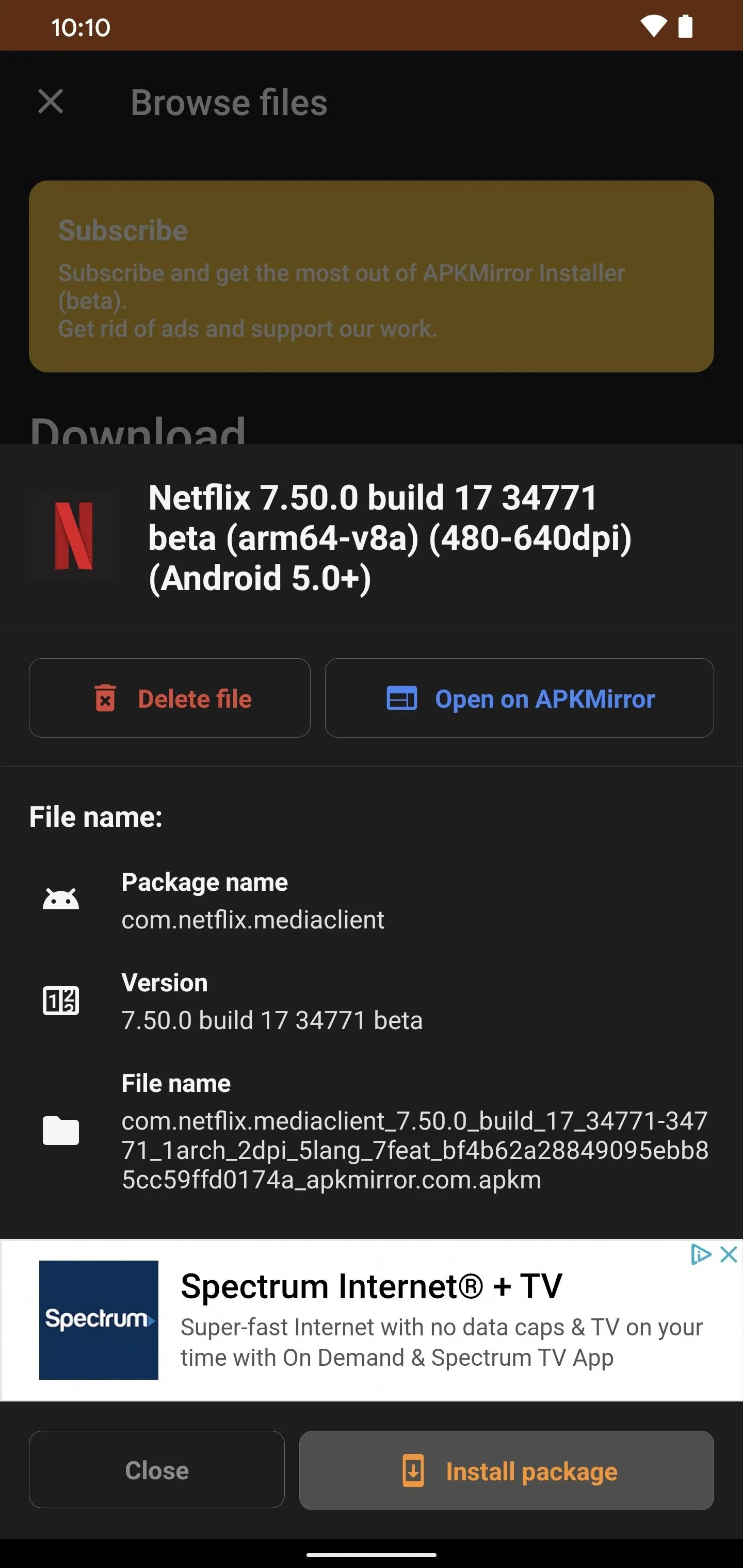Tap the Close button
This screenshot has width=743, height=1568.
[156, 1470]
